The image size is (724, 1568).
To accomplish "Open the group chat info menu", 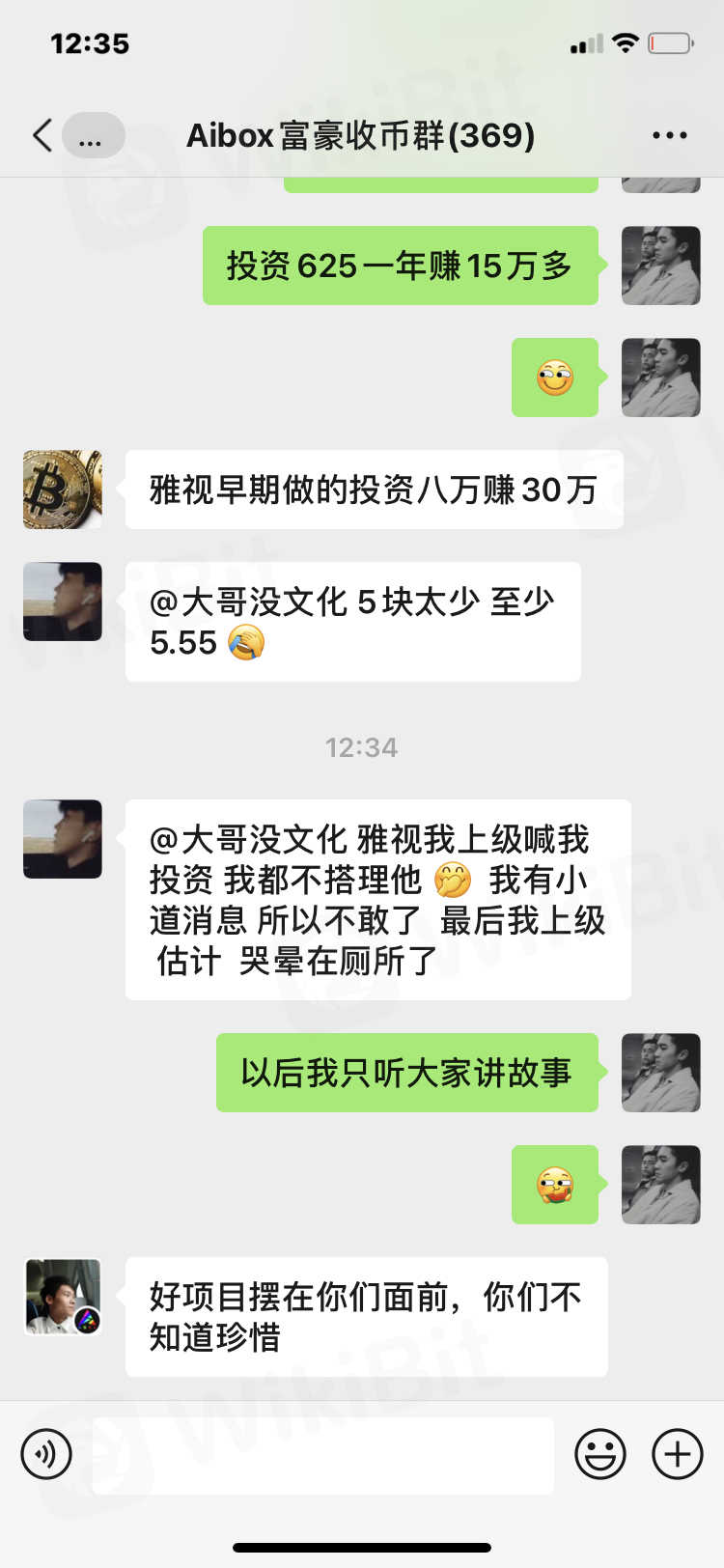I will pos(669,135).
